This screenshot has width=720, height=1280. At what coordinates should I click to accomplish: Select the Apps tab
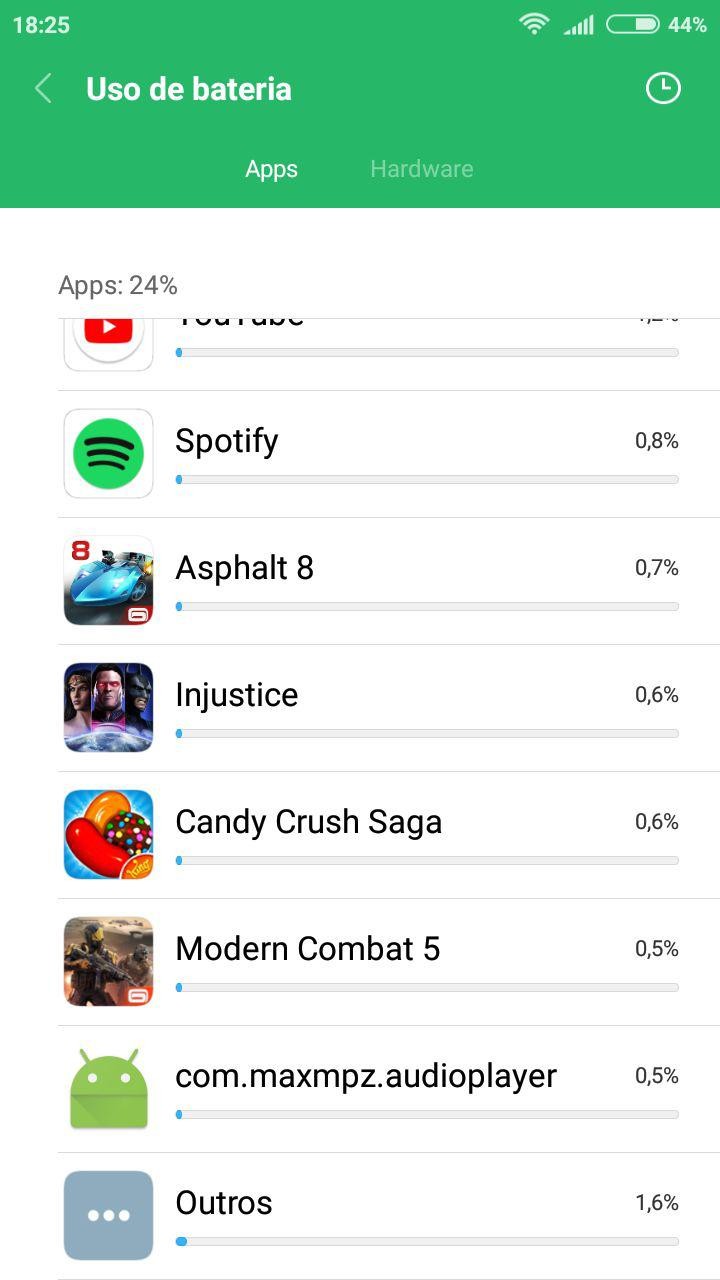click(271, 169)
